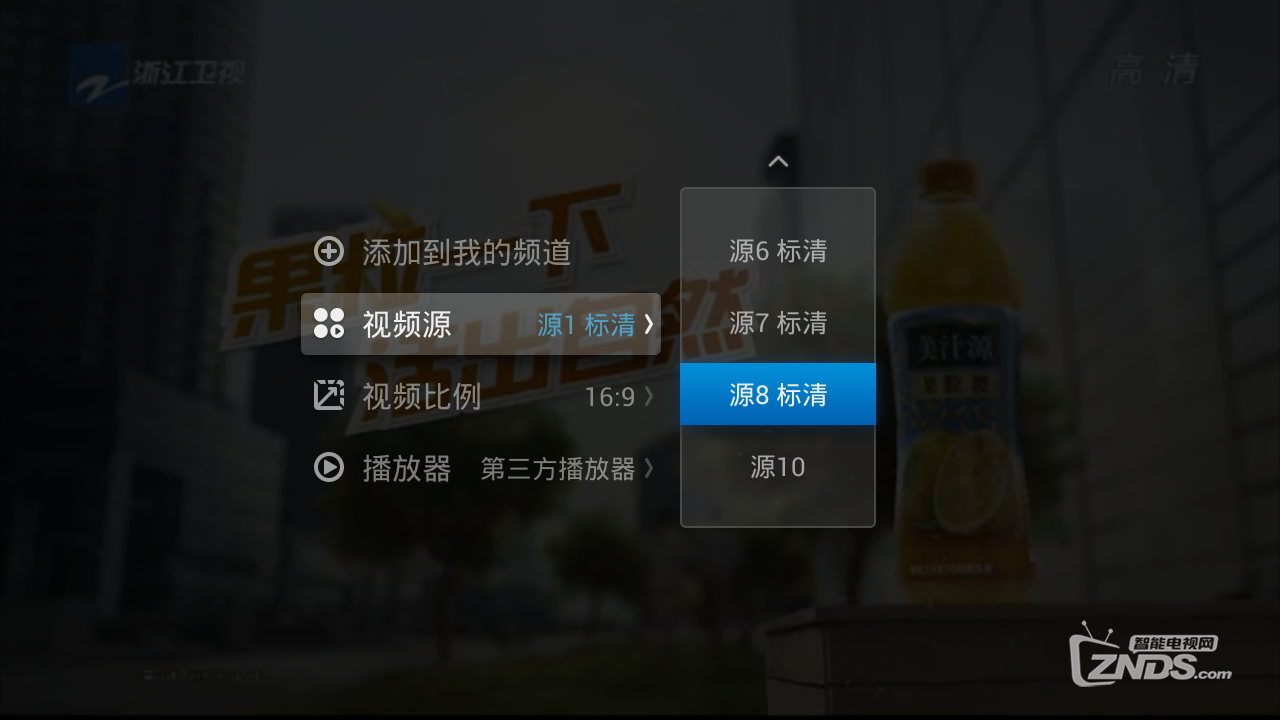Select highlighted 源8 标清 source

(x=778, y=395)
